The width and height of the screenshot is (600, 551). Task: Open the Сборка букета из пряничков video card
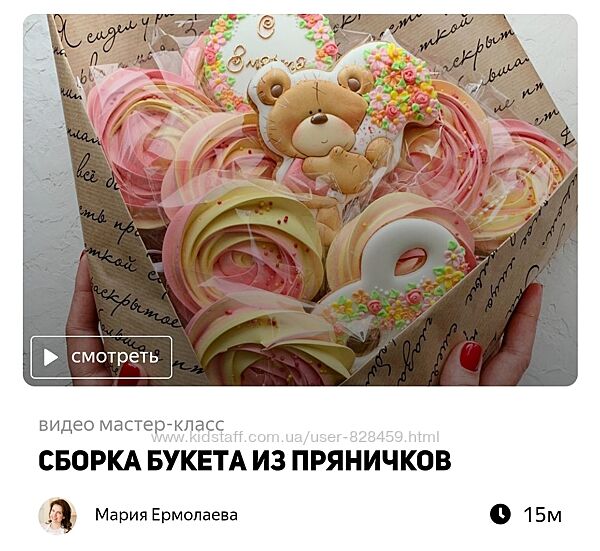pos(245,461)
